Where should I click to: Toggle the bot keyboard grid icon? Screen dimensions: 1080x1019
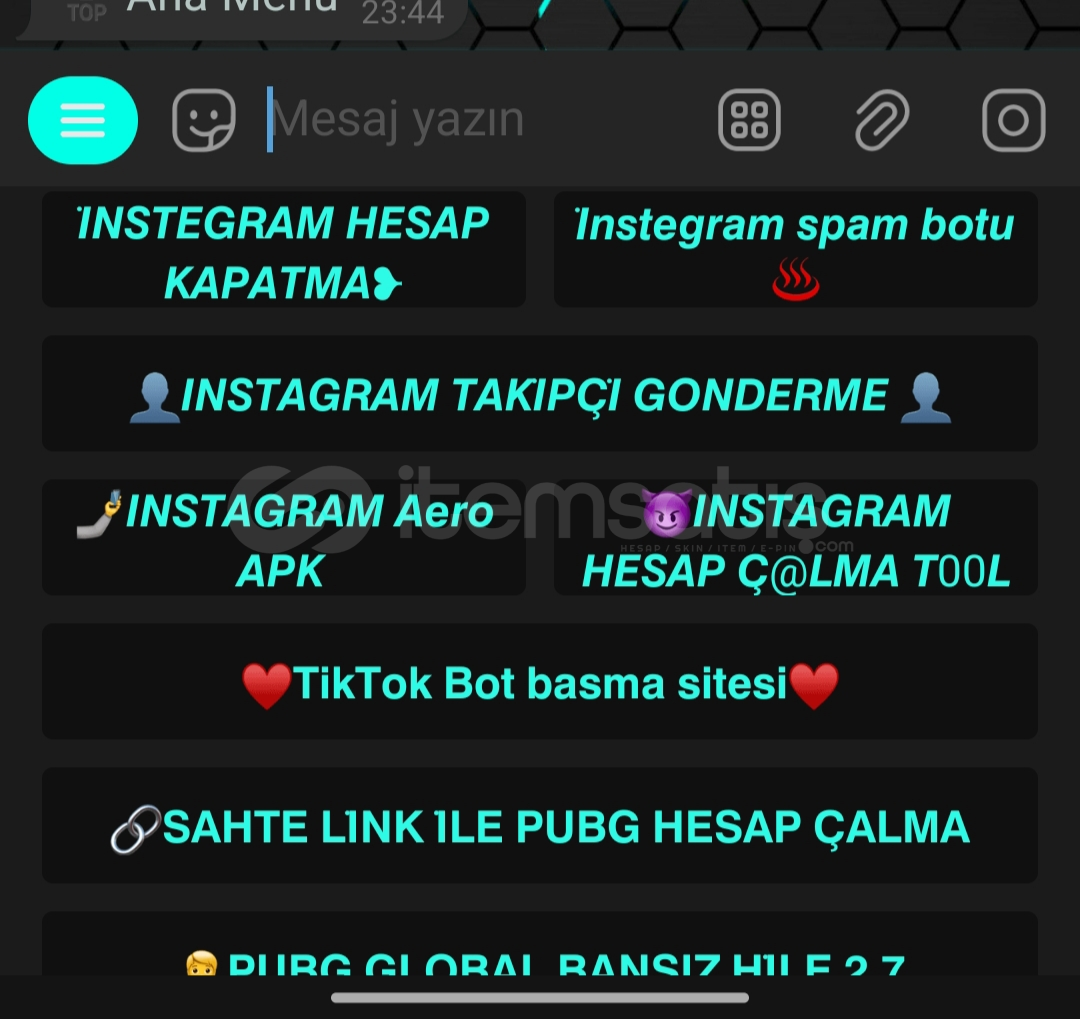[x=749, y=121]
